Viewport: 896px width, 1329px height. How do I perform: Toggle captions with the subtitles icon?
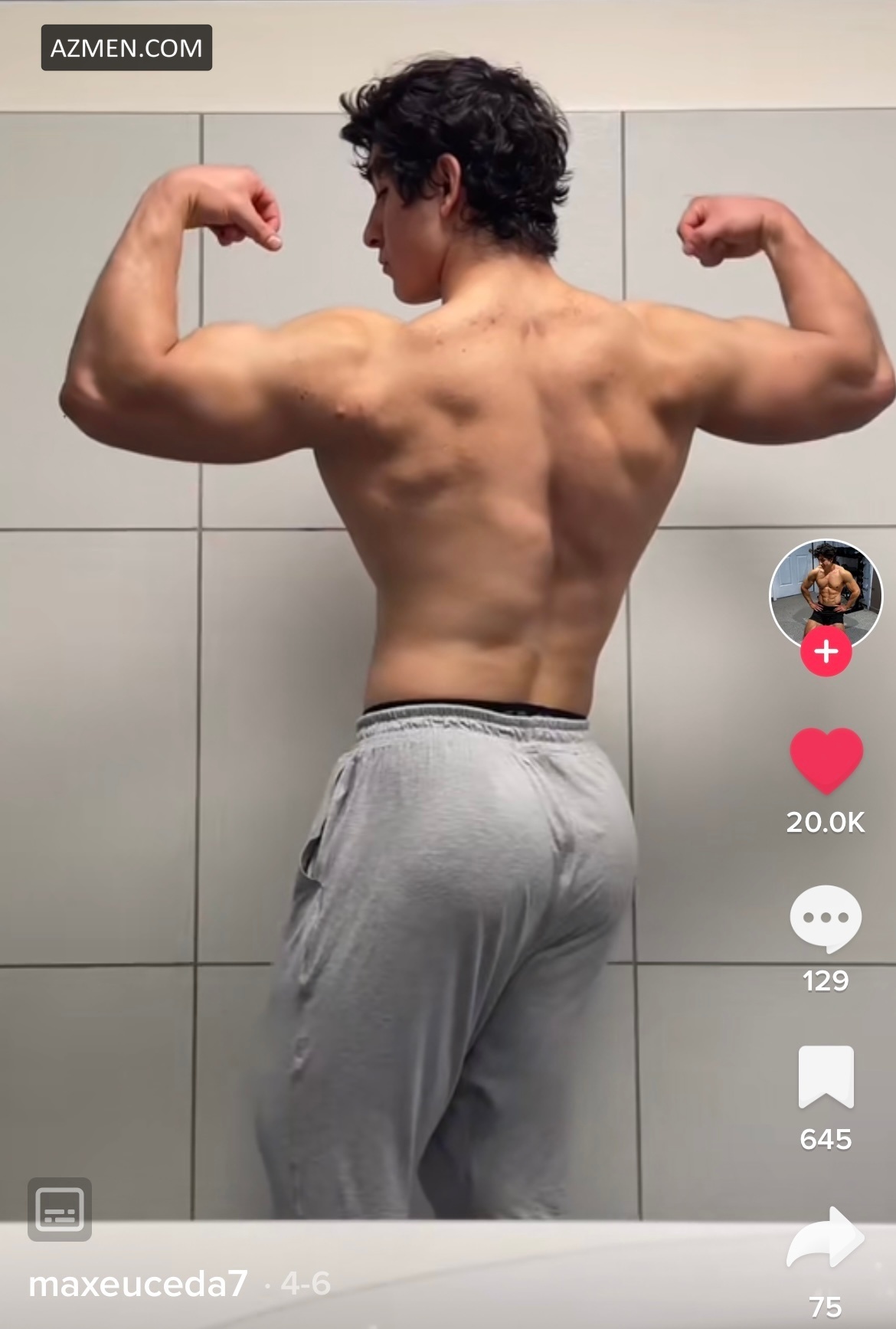[60, 1210]
